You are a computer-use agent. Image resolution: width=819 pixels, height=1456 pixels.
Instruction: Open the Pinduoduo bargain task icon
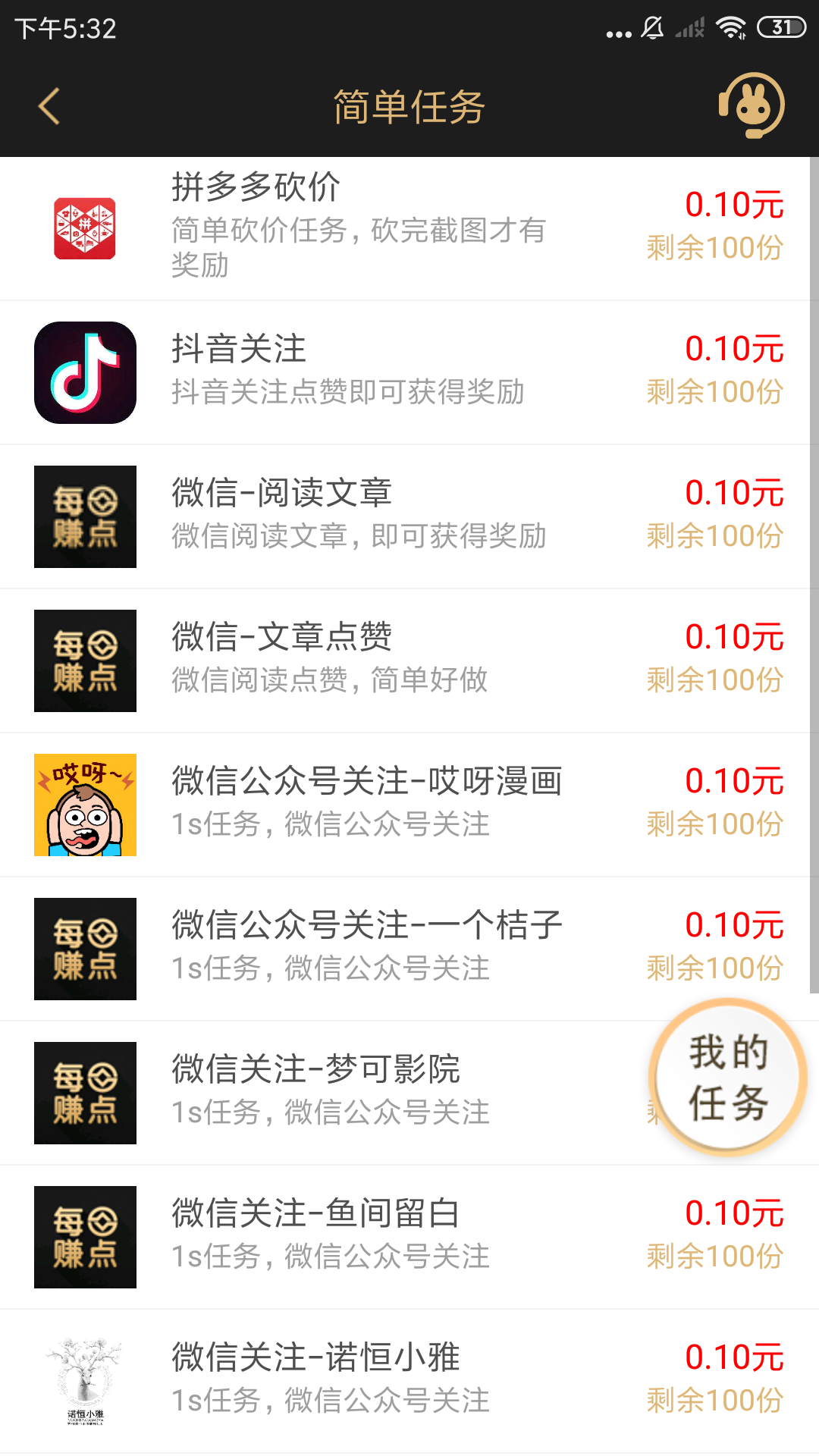[x=85, y=228]
